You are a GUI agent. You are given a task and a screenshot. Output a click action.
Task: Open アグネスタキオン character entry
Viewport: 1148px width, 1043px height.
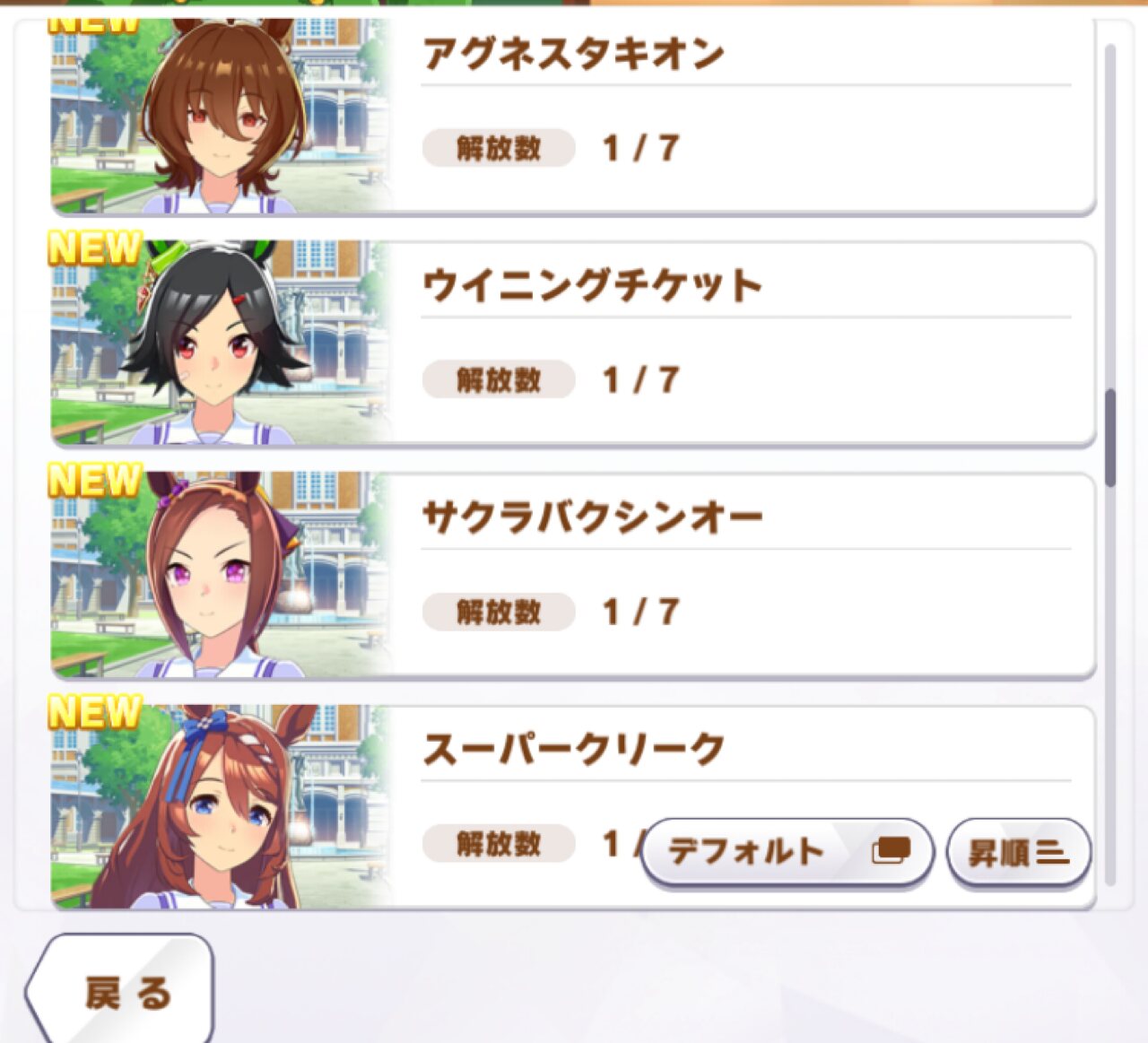point(572,117)
